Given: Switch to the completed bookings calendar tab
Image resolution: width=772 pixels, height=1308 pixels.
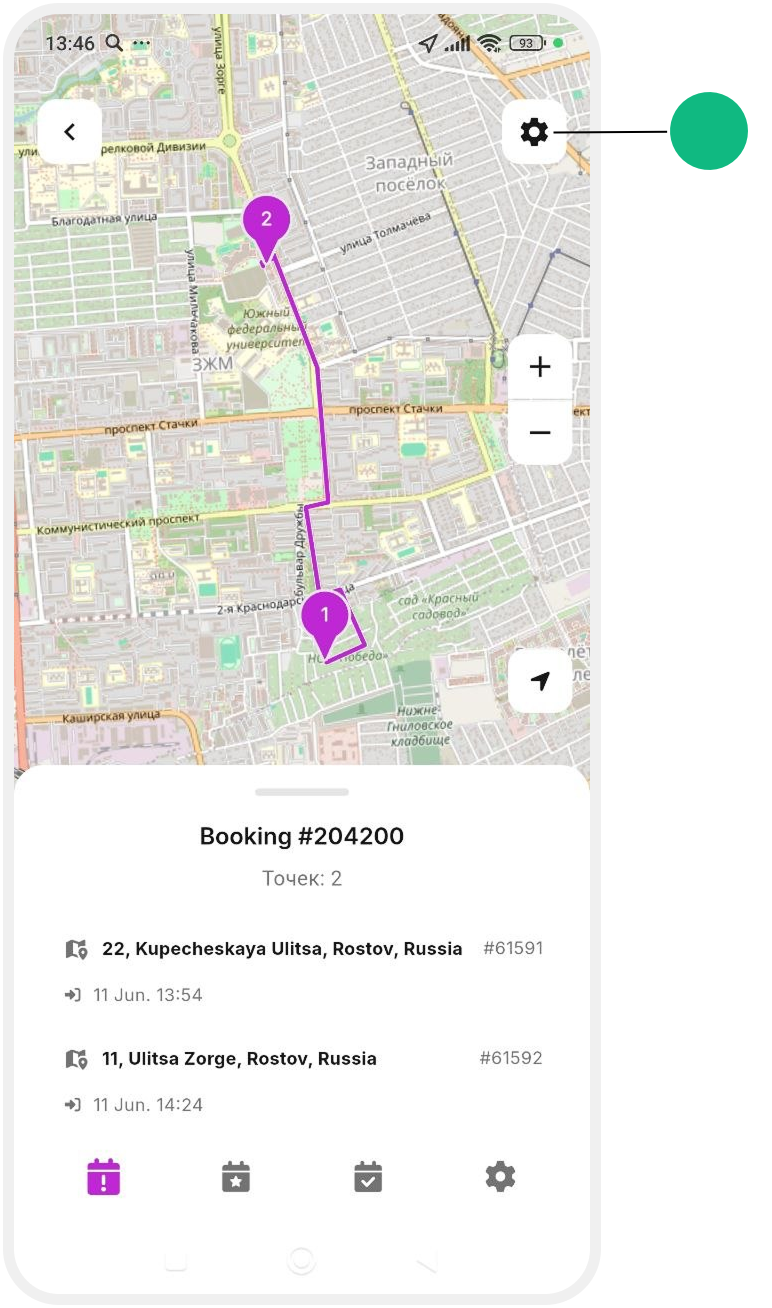Looking at the screenshot, I should click(368, 1177).
